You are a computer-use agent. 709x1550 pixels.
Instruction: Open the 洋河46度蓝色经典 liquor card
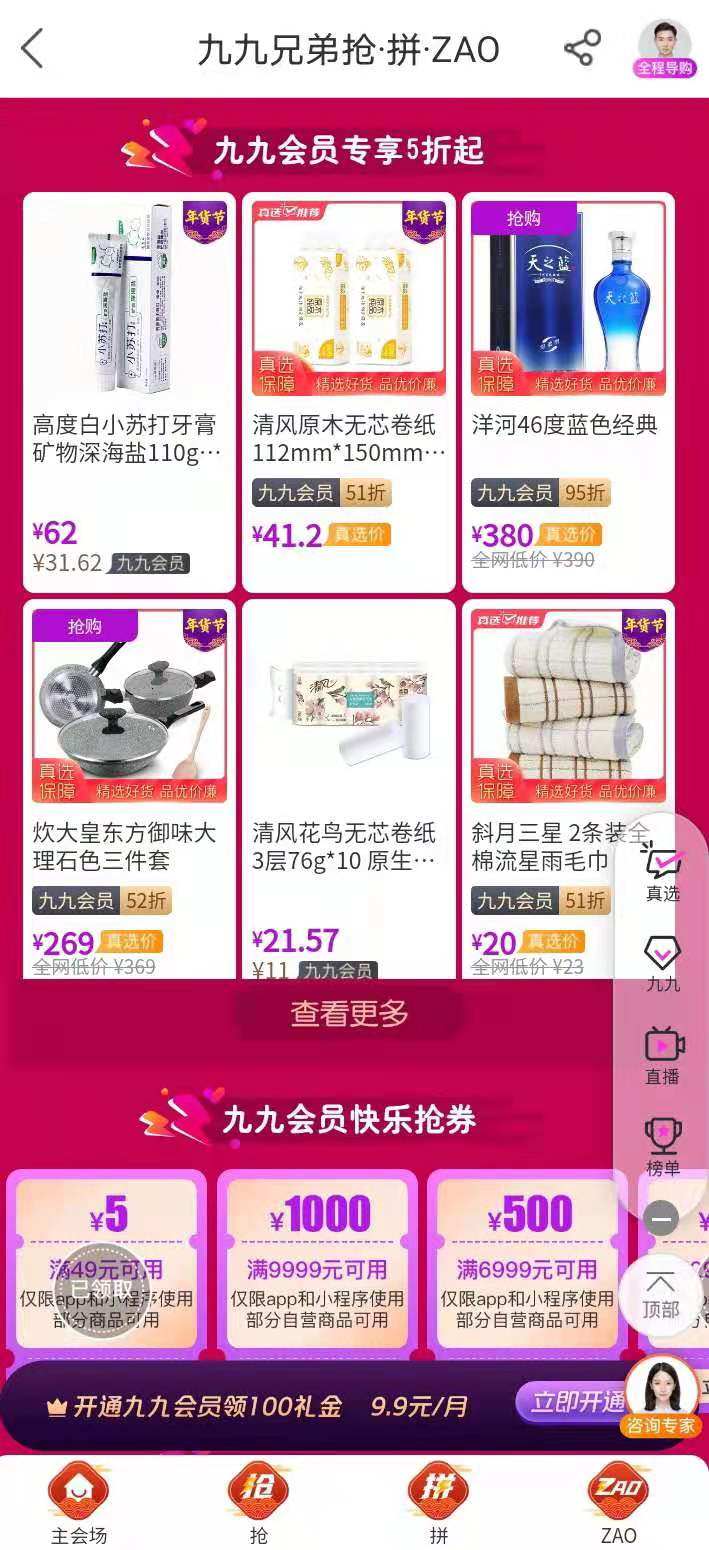(x=568, y=392)
